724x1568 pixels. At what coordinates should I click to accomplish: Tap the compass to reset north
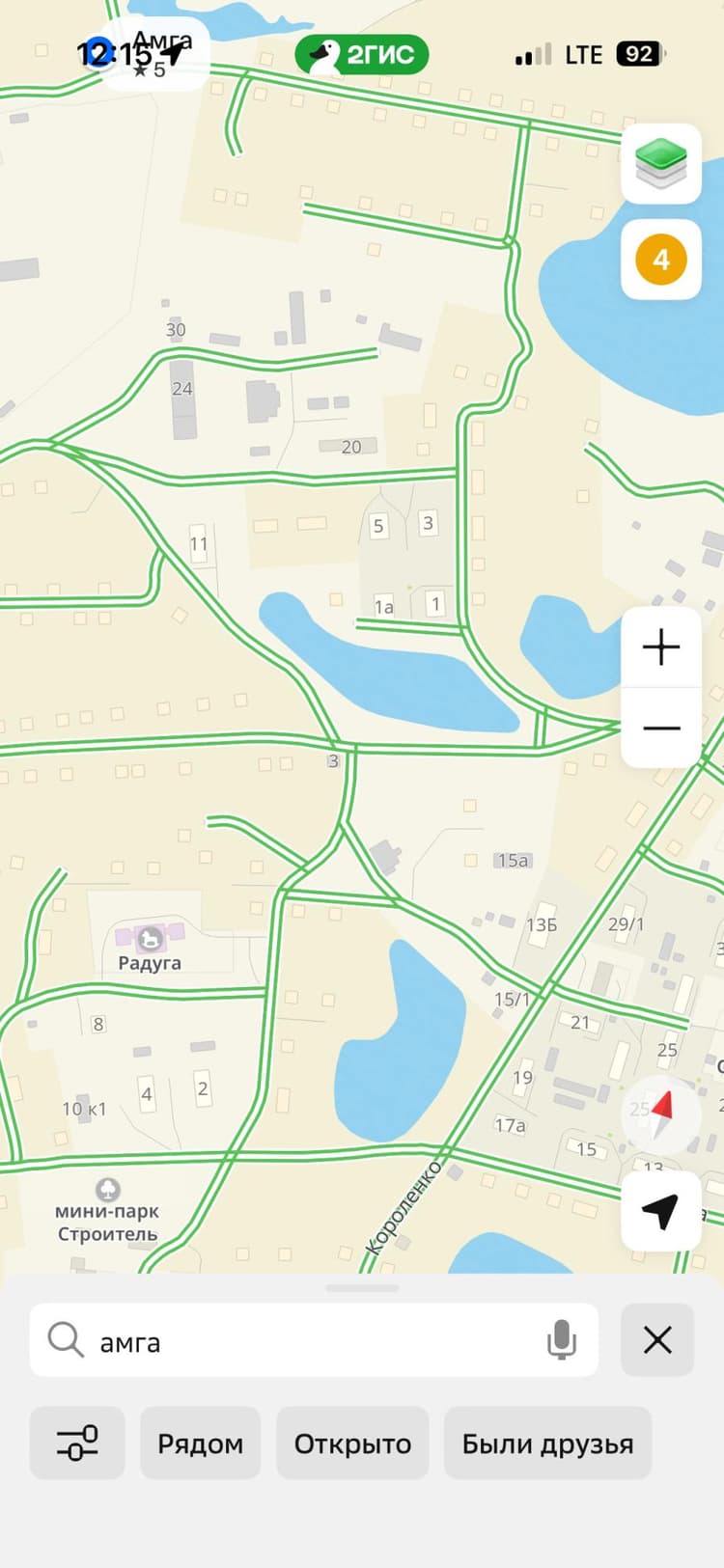[661, 1116]
